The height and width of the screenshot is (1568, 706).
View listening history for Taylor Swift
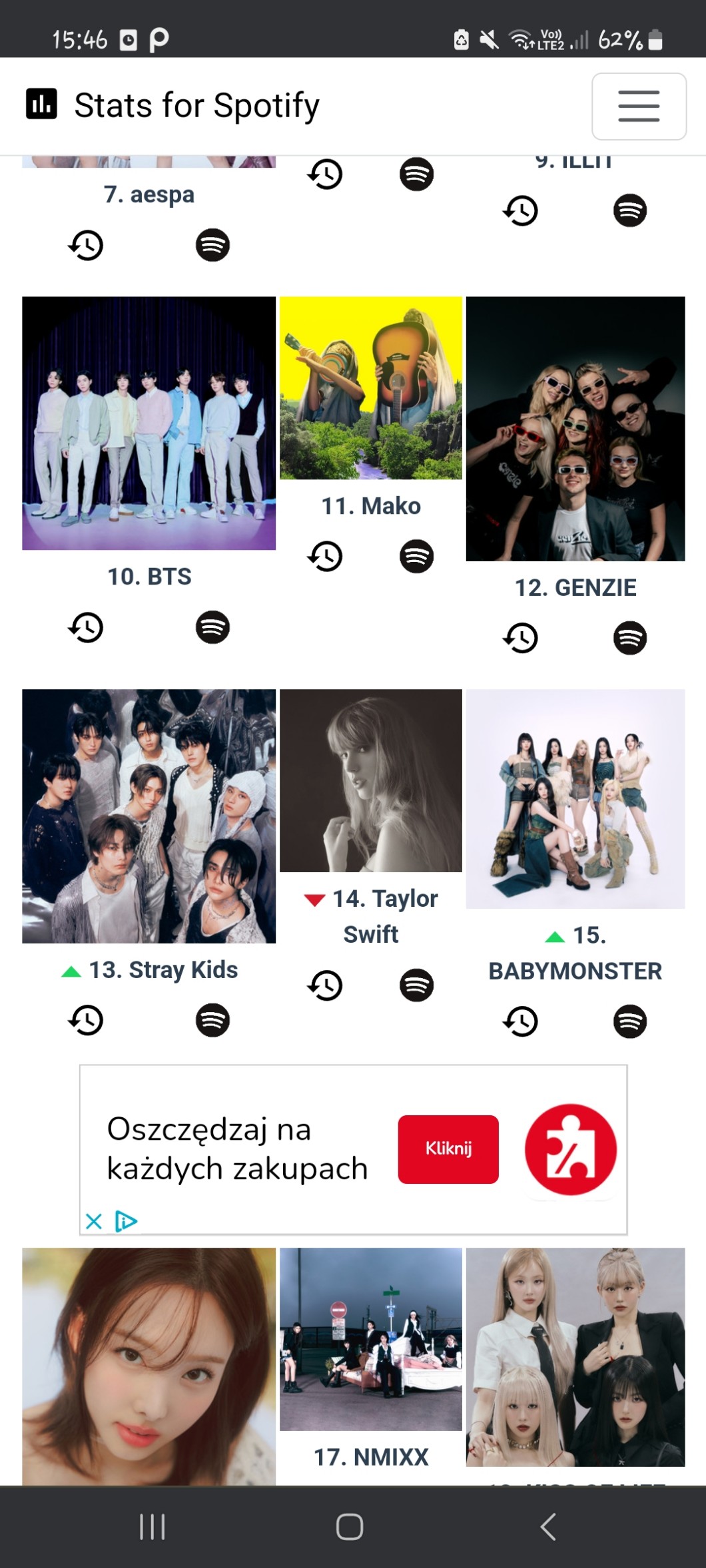(x=325, y=986)
